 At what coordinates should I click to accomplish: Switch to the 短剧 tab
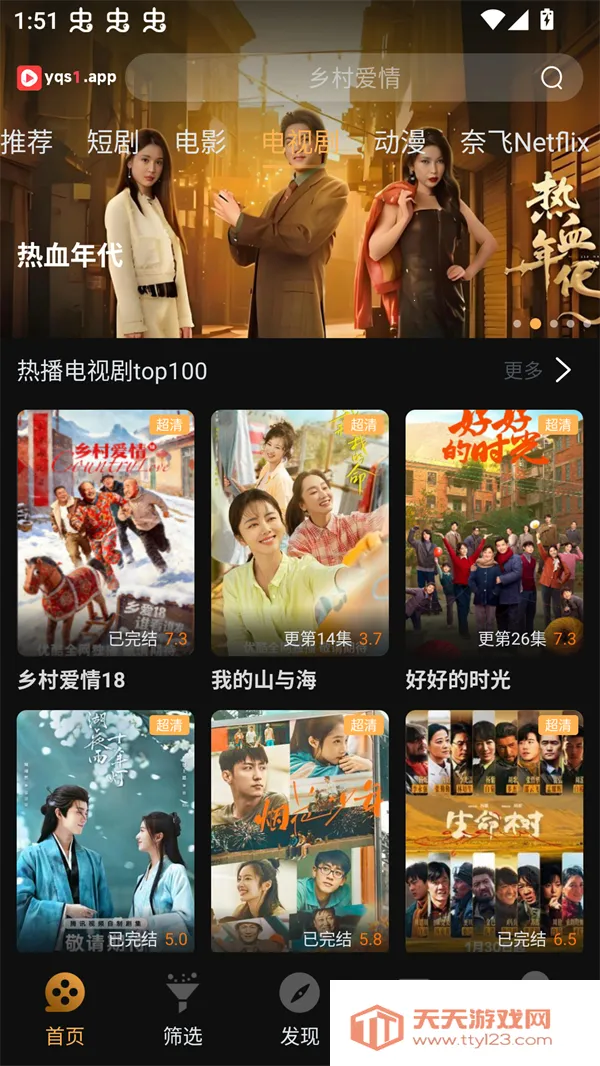click(113, 142)
